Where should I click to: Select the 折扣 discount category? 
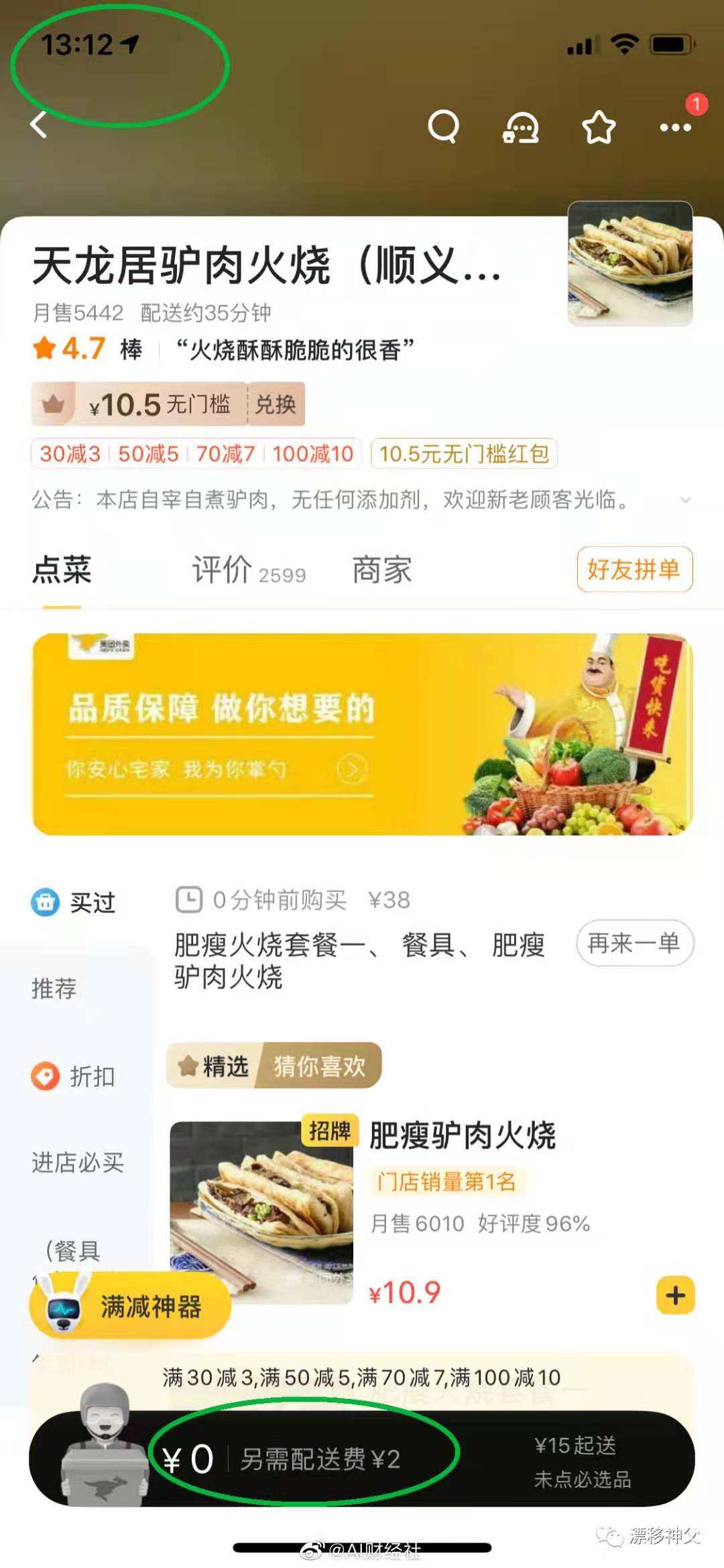tap(74, 1077)
